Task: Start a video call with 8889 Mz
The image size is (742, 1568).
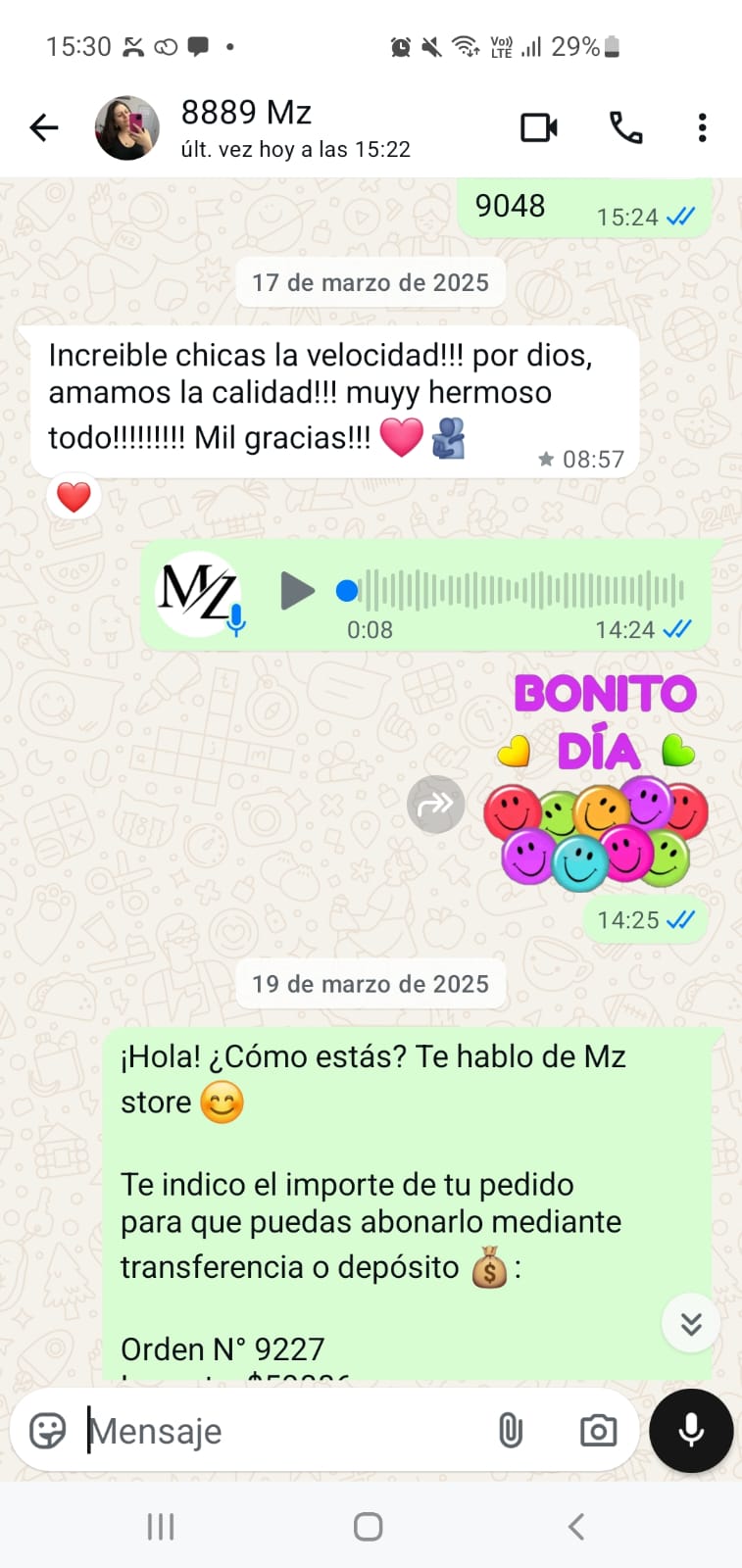Action: pos(539,127)
